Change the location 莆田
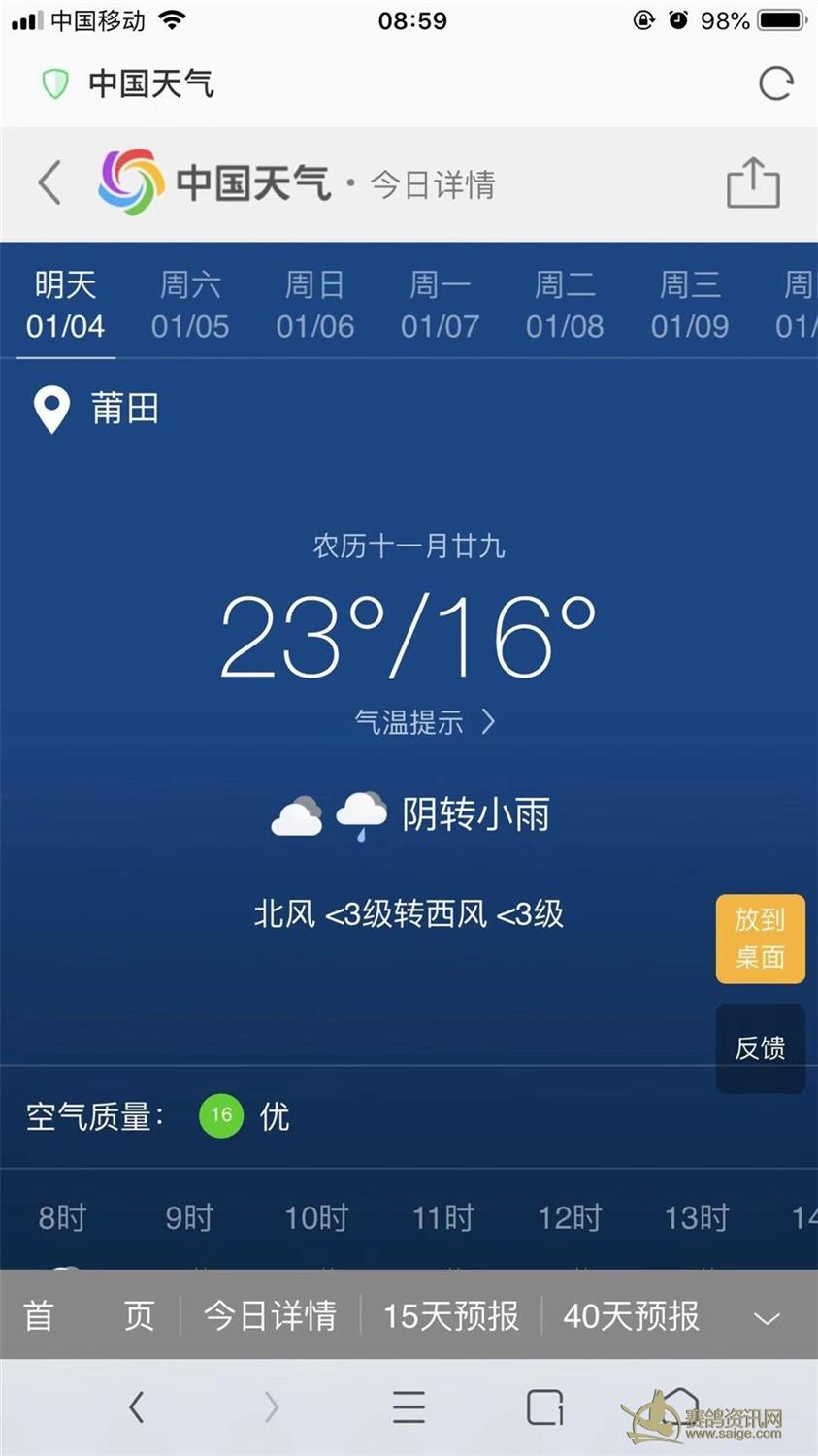The width and height of the screenshot is (818, 1456). point(97,409)
